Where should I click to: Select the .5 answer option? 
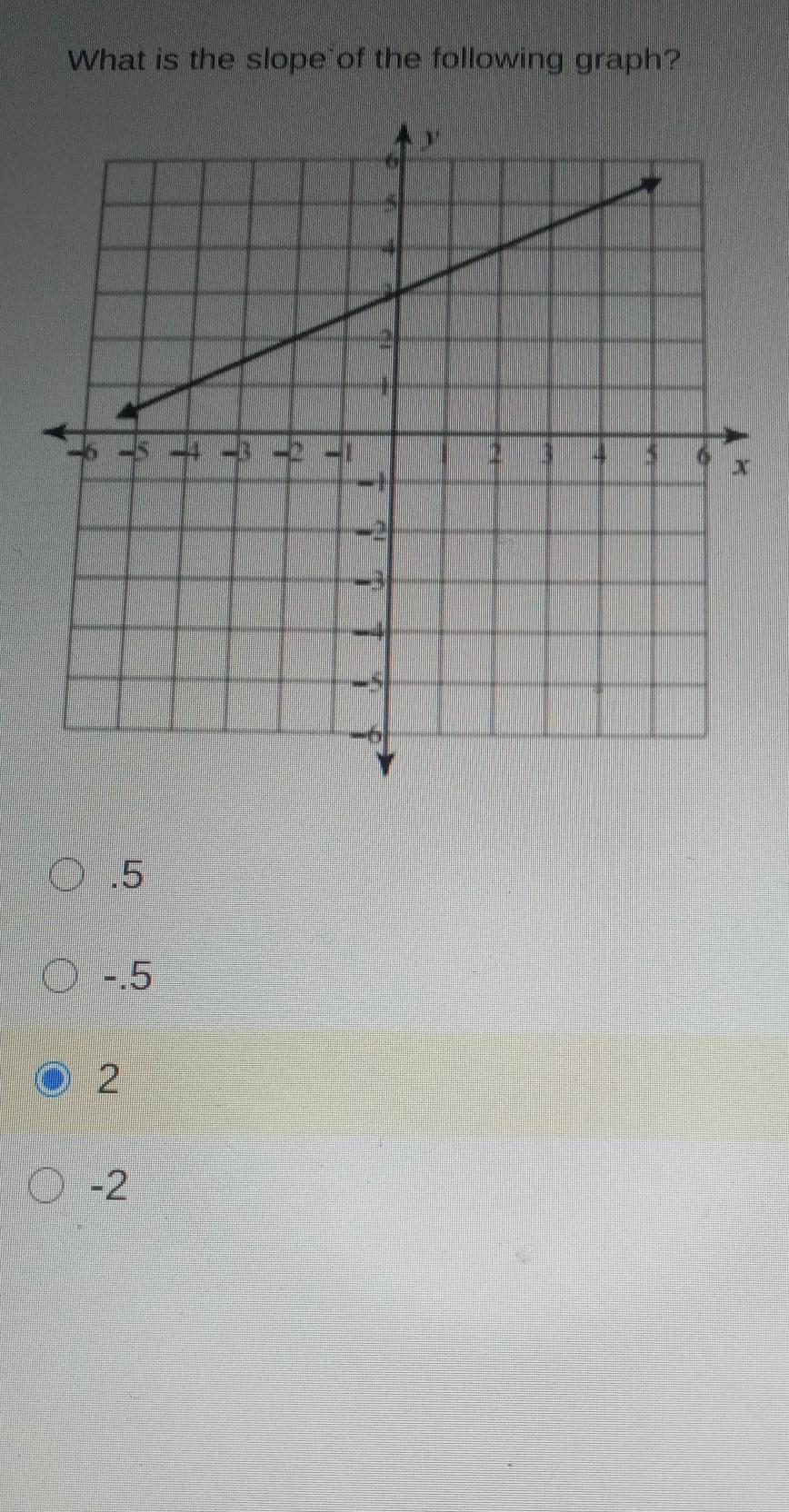(66, 875)
